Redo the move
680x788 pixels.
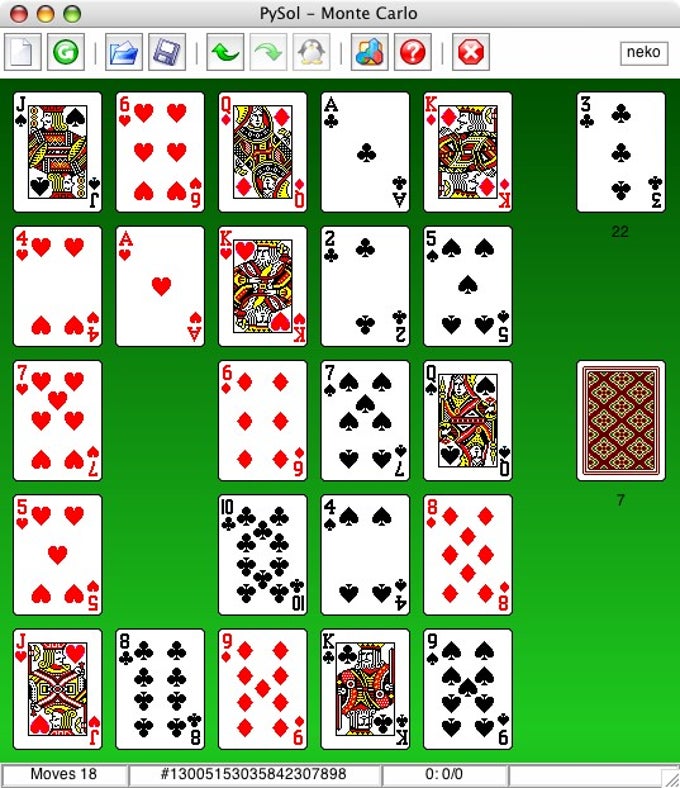(268, 52)
